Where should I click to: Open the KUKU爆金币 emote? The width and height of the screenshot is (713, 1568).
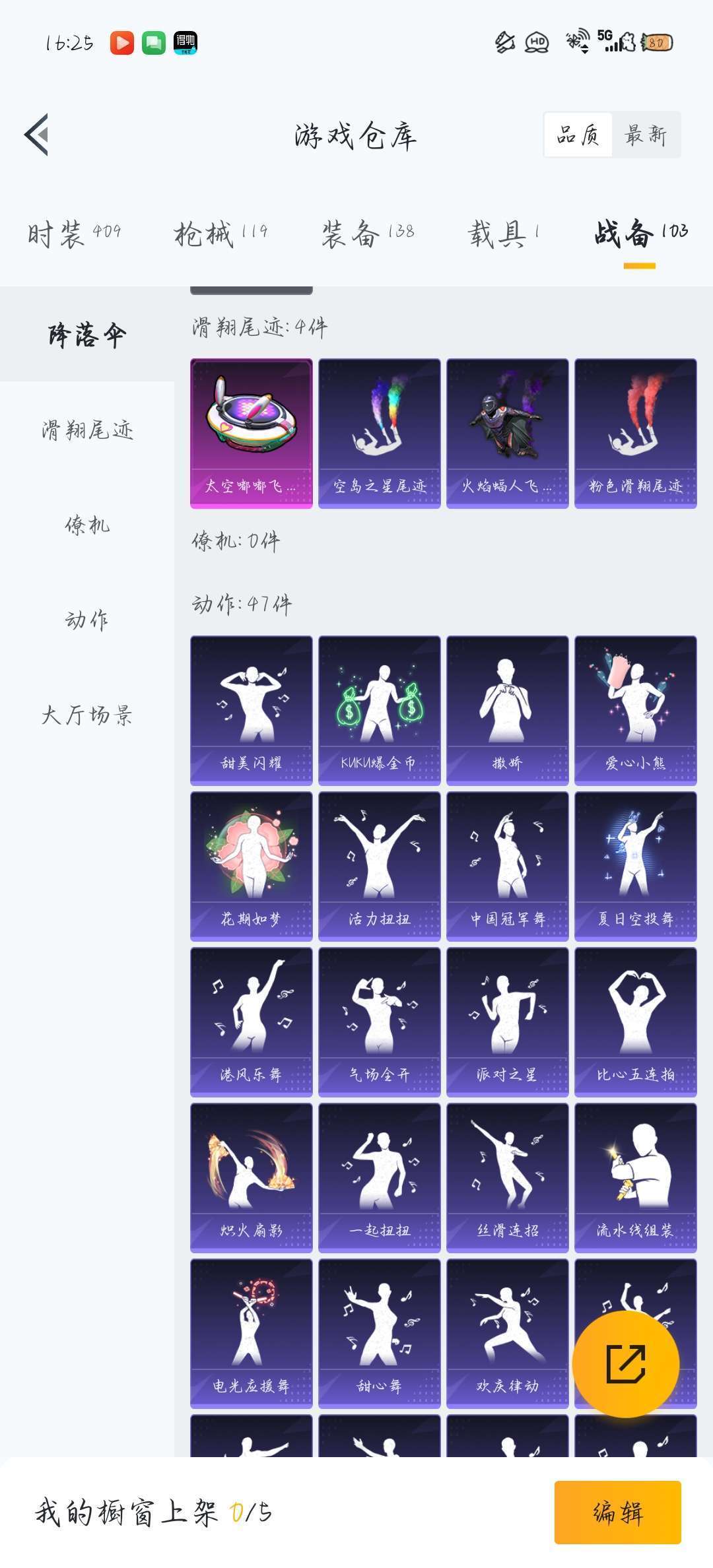click(380, 711)
